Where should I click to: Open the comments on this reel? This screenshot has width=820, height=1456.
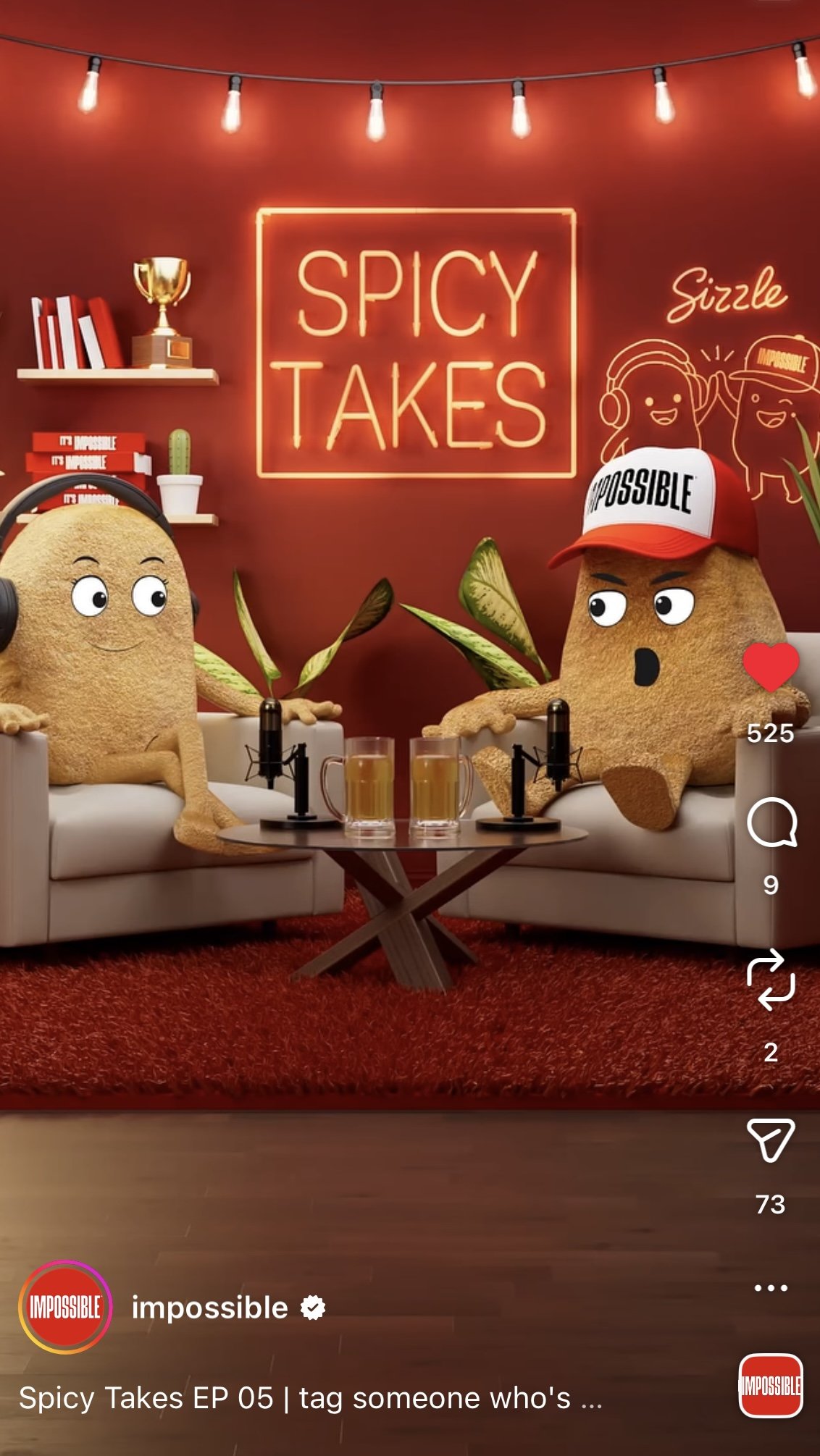771,822
